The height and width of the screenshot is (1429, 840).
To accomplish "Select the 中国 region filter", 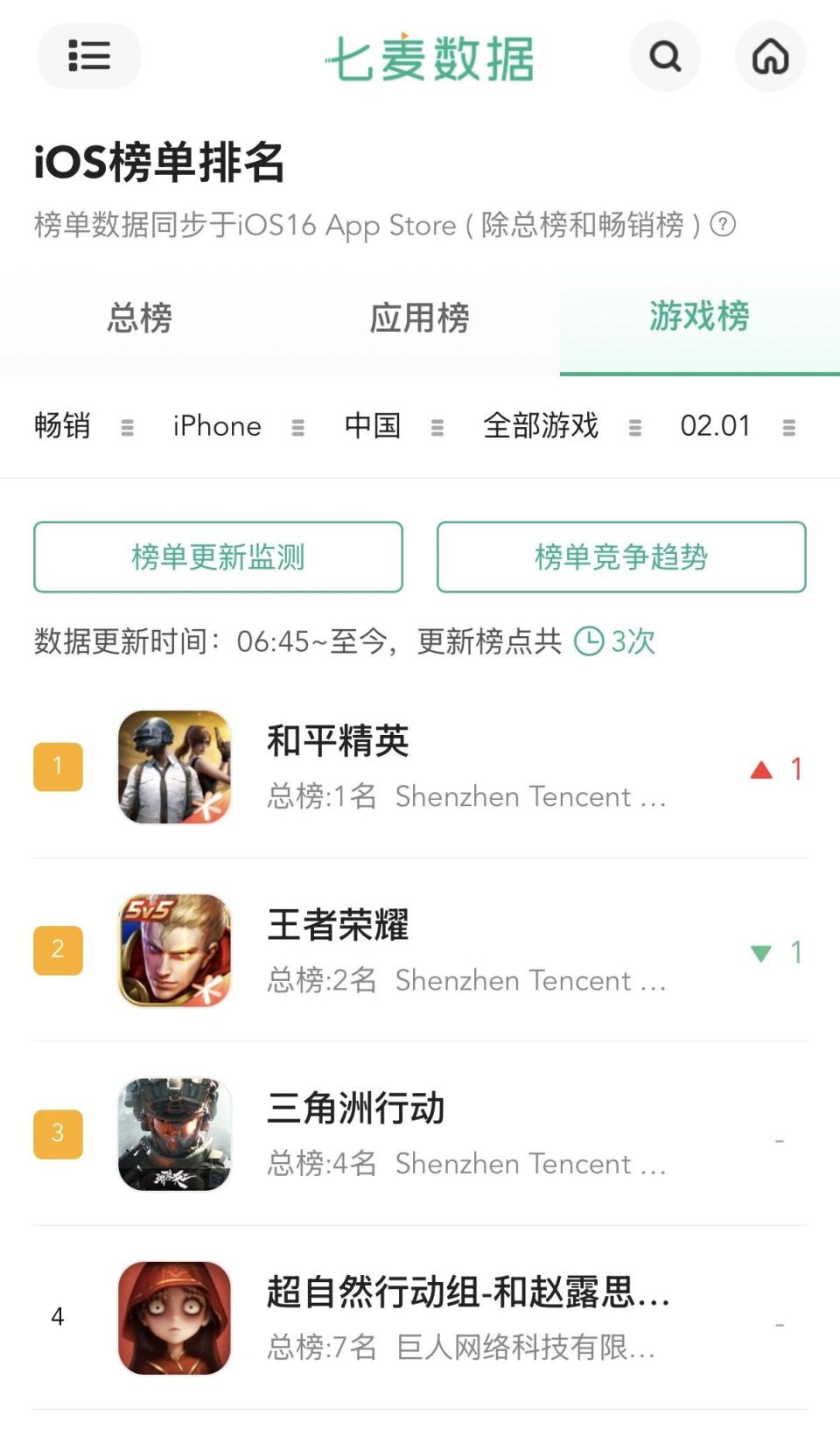I will click(x=371, y=426).
